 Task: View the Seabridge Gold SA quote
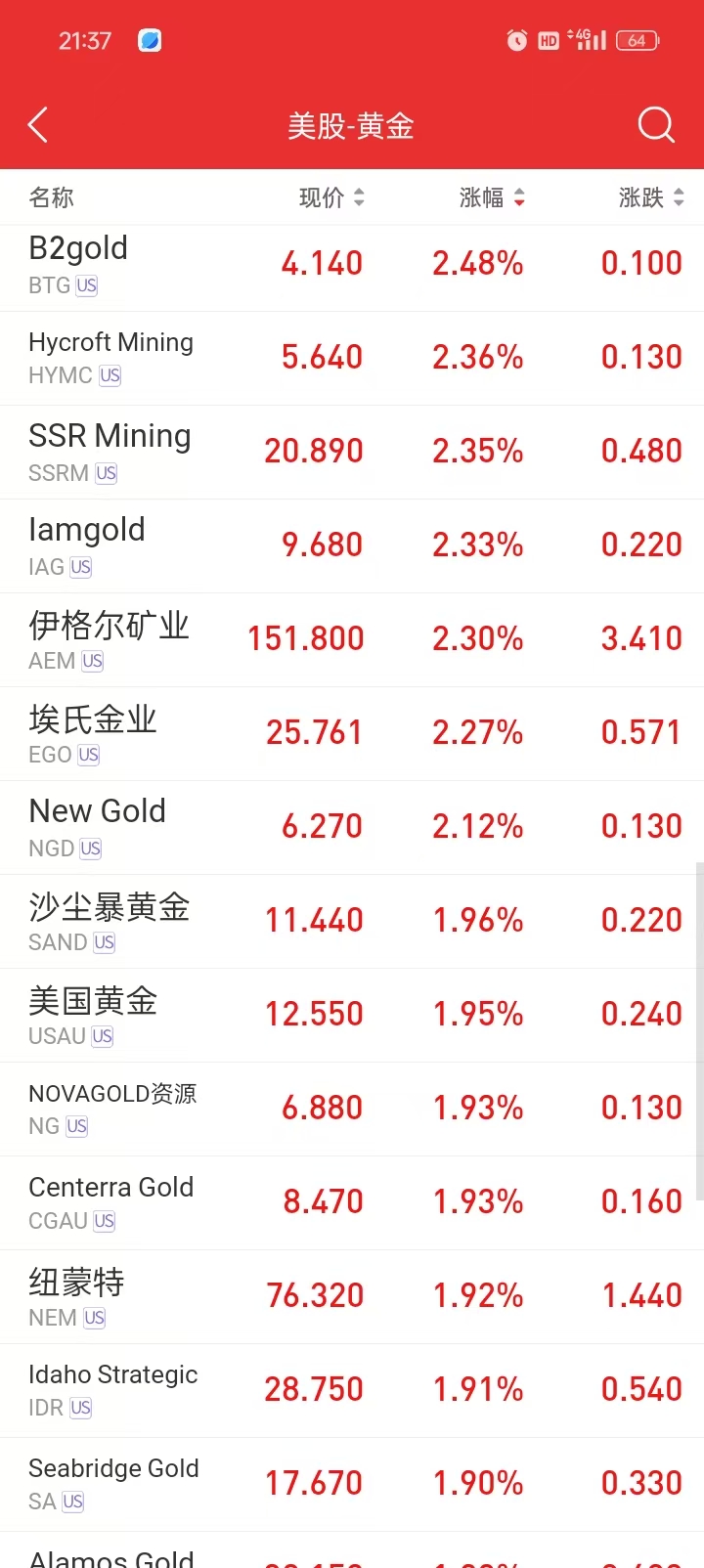click(x=352, y=1484)
